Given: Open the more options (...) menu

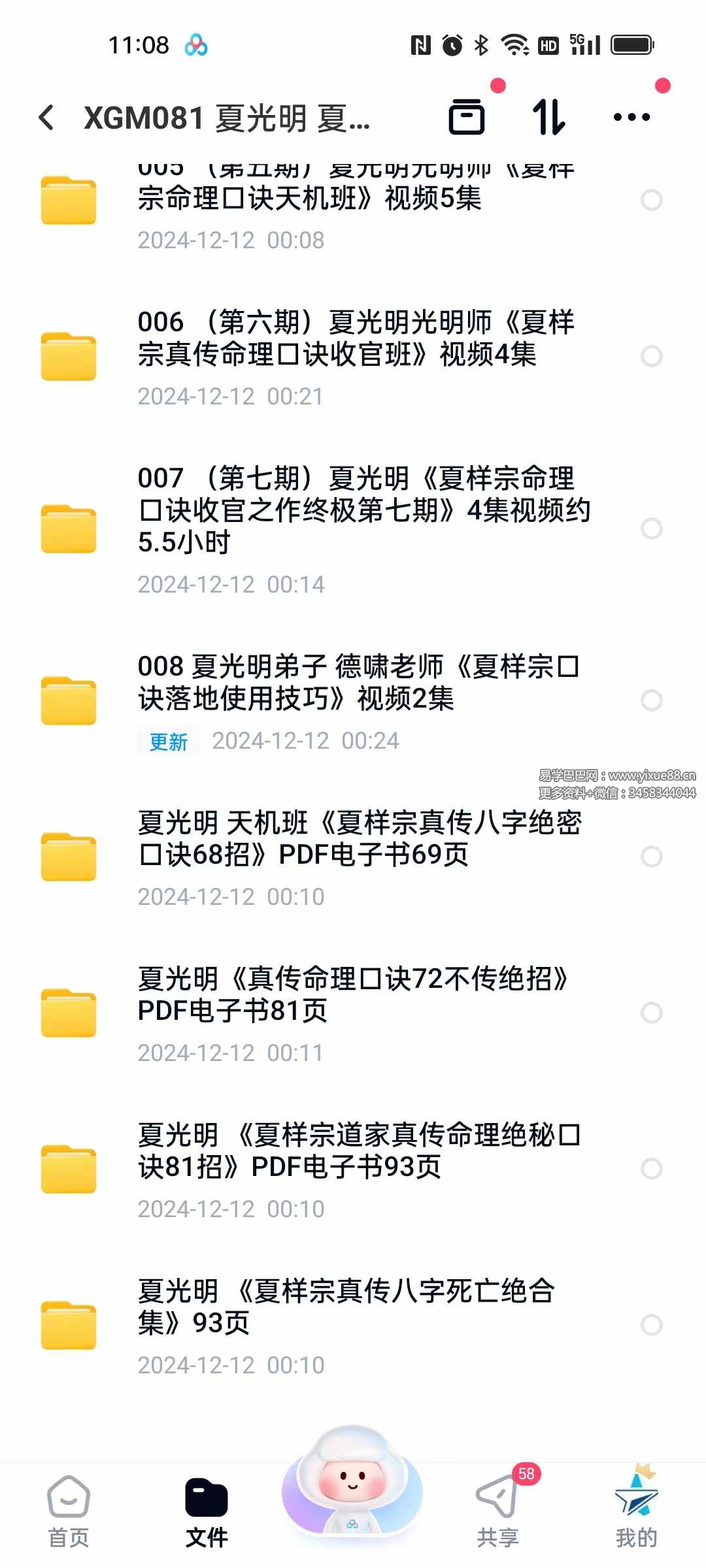Looking at the screenshot, I should (x=631, y=118).
